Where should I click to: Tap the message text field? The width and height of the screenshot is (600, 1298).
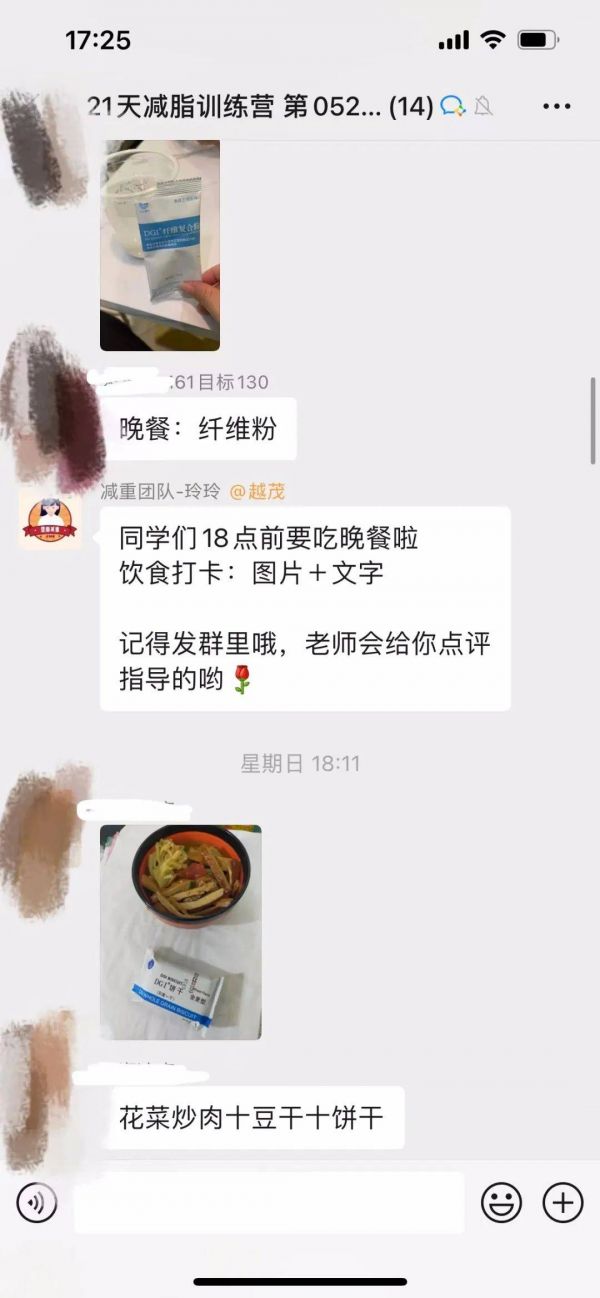pyautogui.click(x=268, y=1202)
